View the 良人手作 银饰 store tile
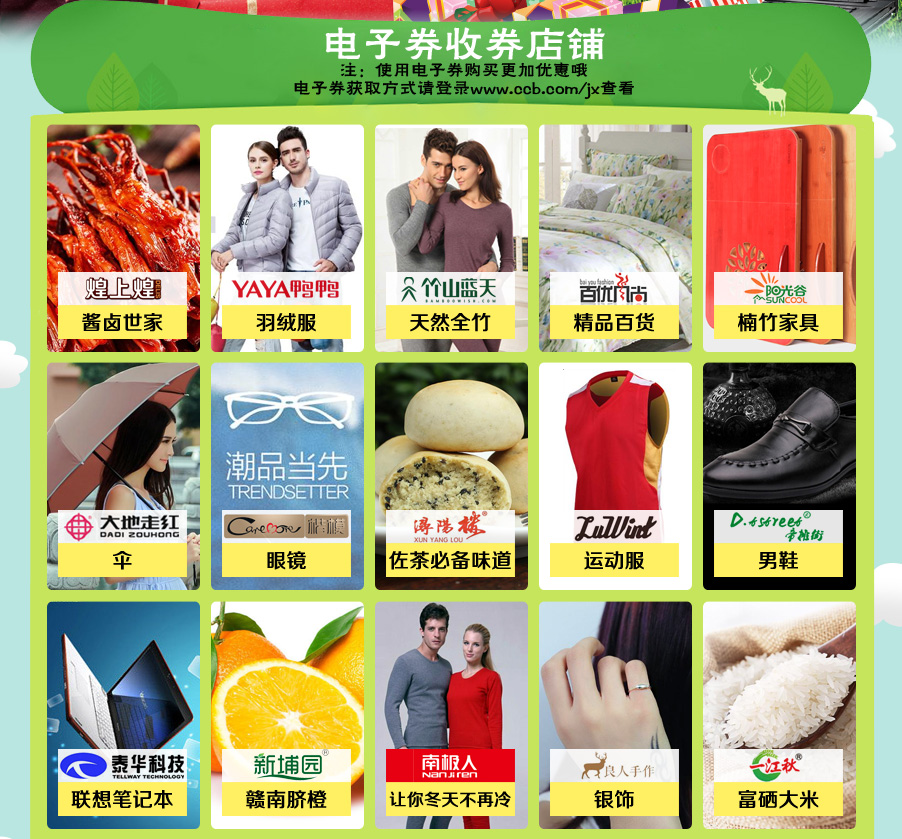902x839 pixels. 615,714
